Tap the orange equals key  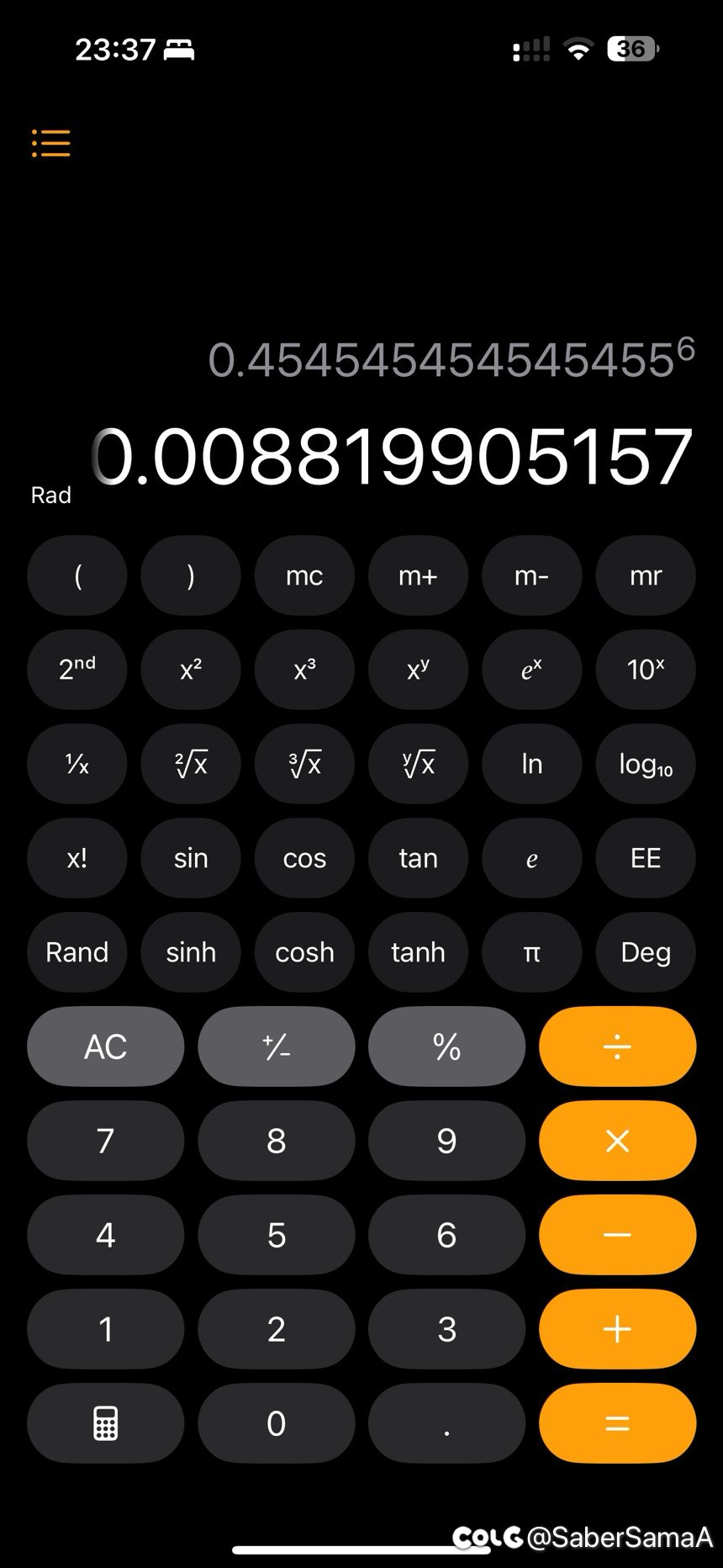[x=617, y=1422]
